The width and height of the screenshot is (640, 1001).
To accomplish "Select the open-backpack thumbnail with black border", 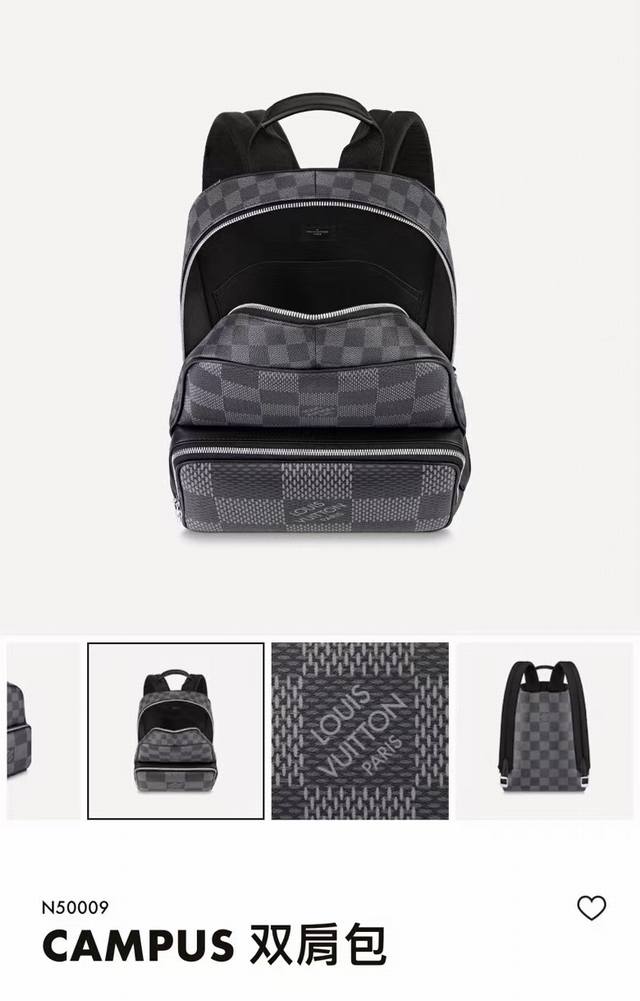I will 176,732.
